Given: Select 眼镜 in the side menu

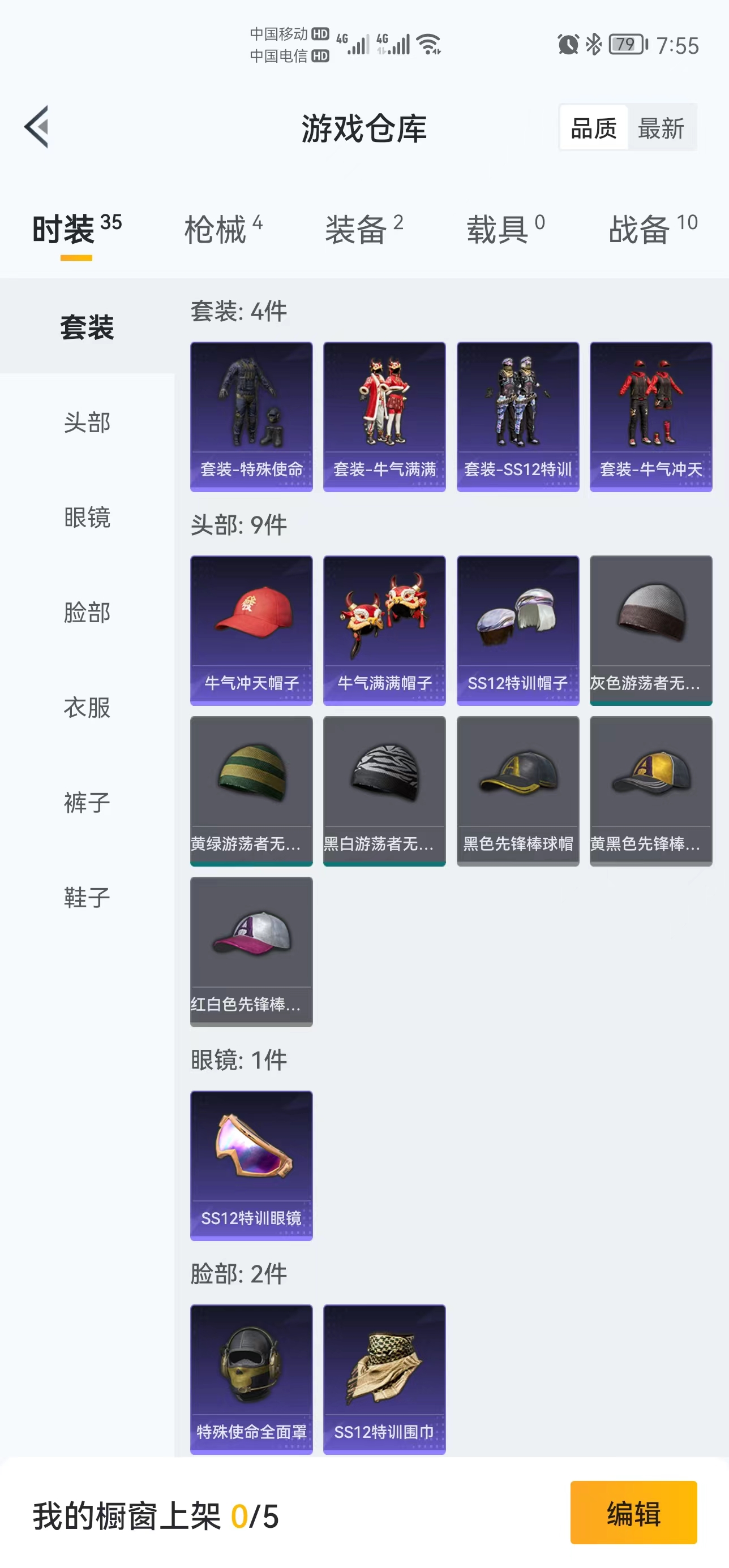Looking at the screenshot, I should coord(87,518).
